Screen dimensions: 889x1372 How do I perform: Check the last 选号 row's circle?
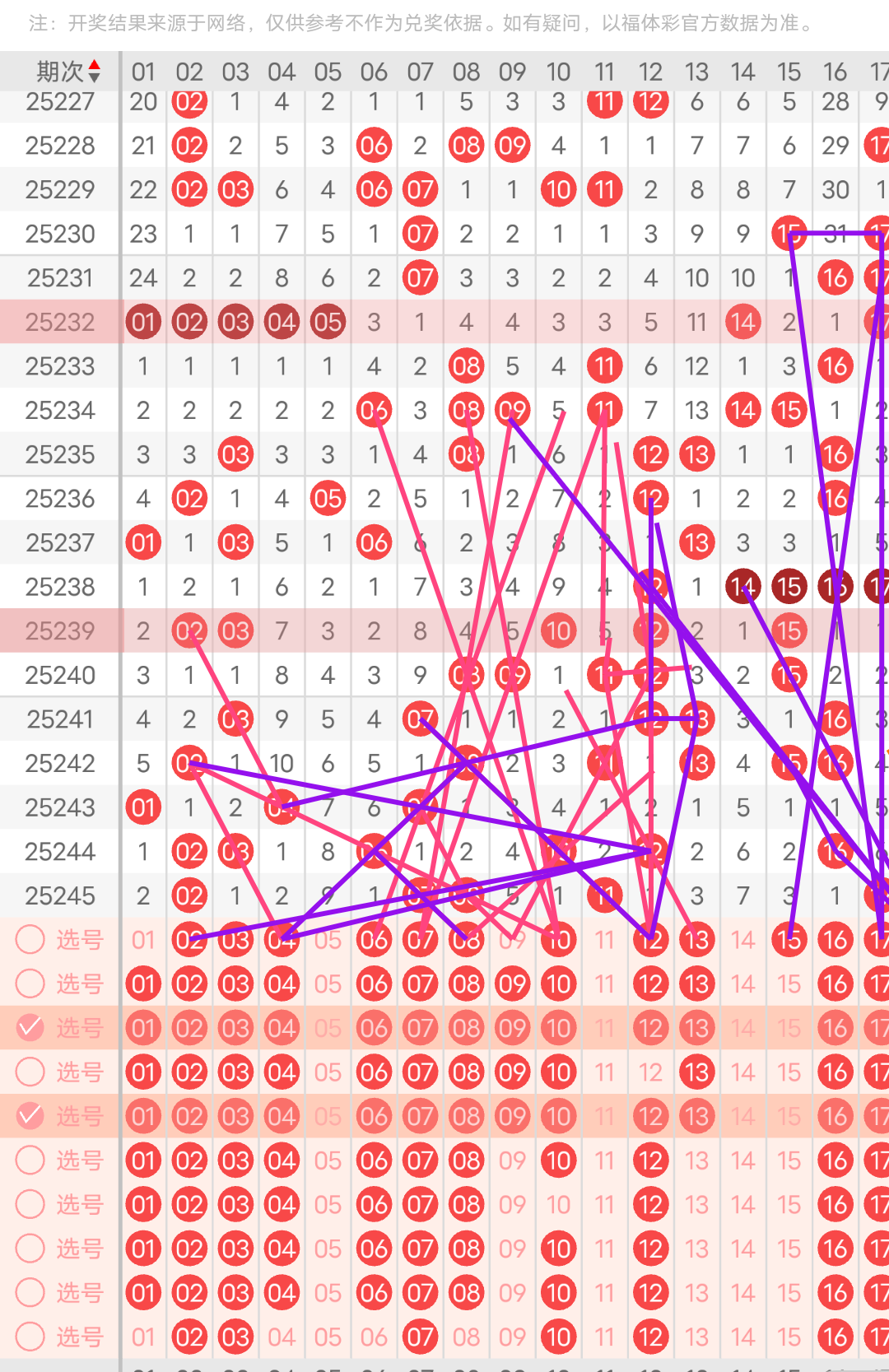(30, 1337)
